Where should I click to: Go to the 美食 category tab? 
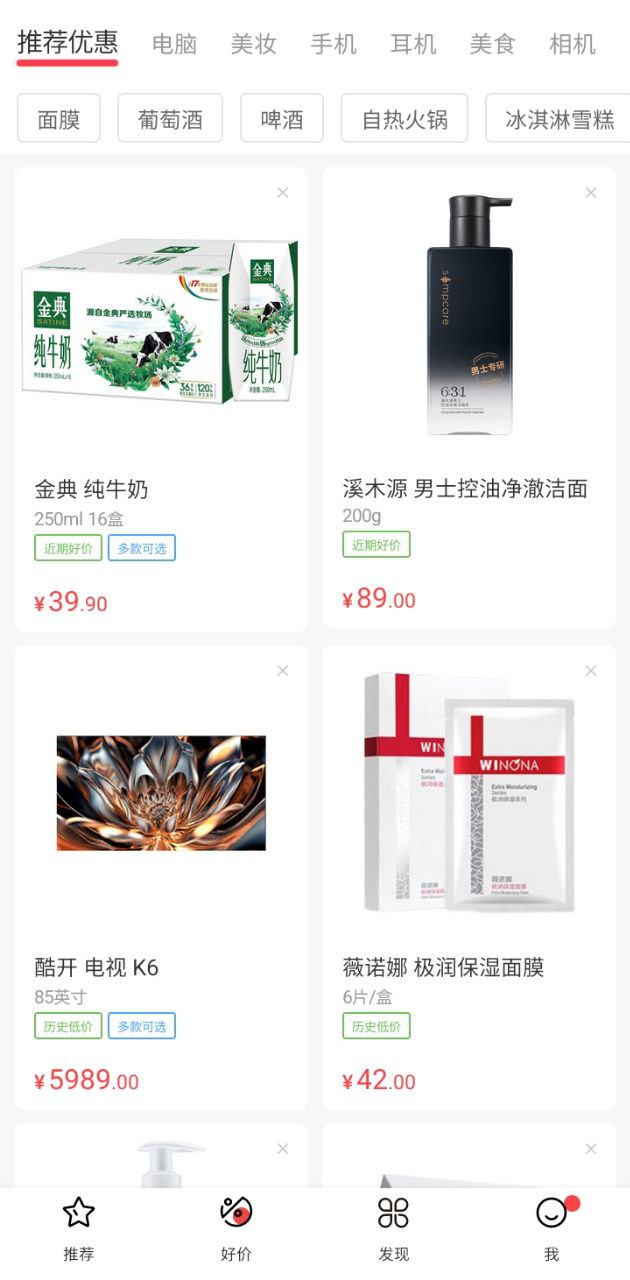(492, 44)
